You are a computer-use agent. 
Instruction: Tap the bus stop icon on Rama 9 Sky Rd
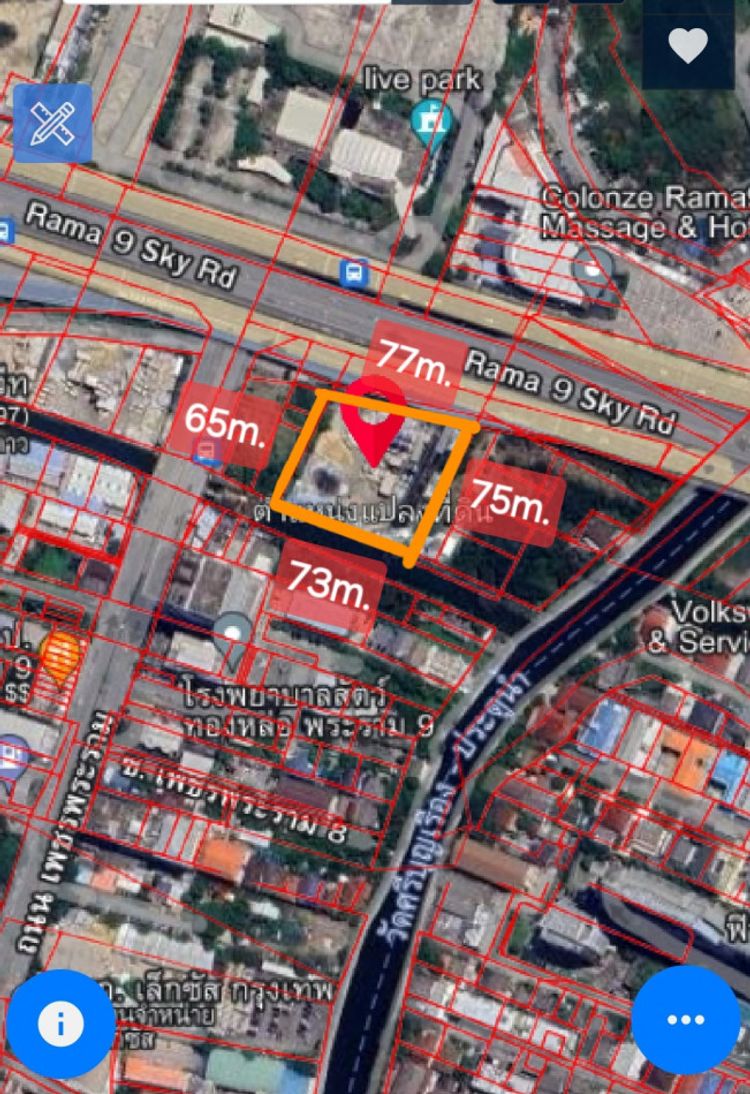click(353, 272)
